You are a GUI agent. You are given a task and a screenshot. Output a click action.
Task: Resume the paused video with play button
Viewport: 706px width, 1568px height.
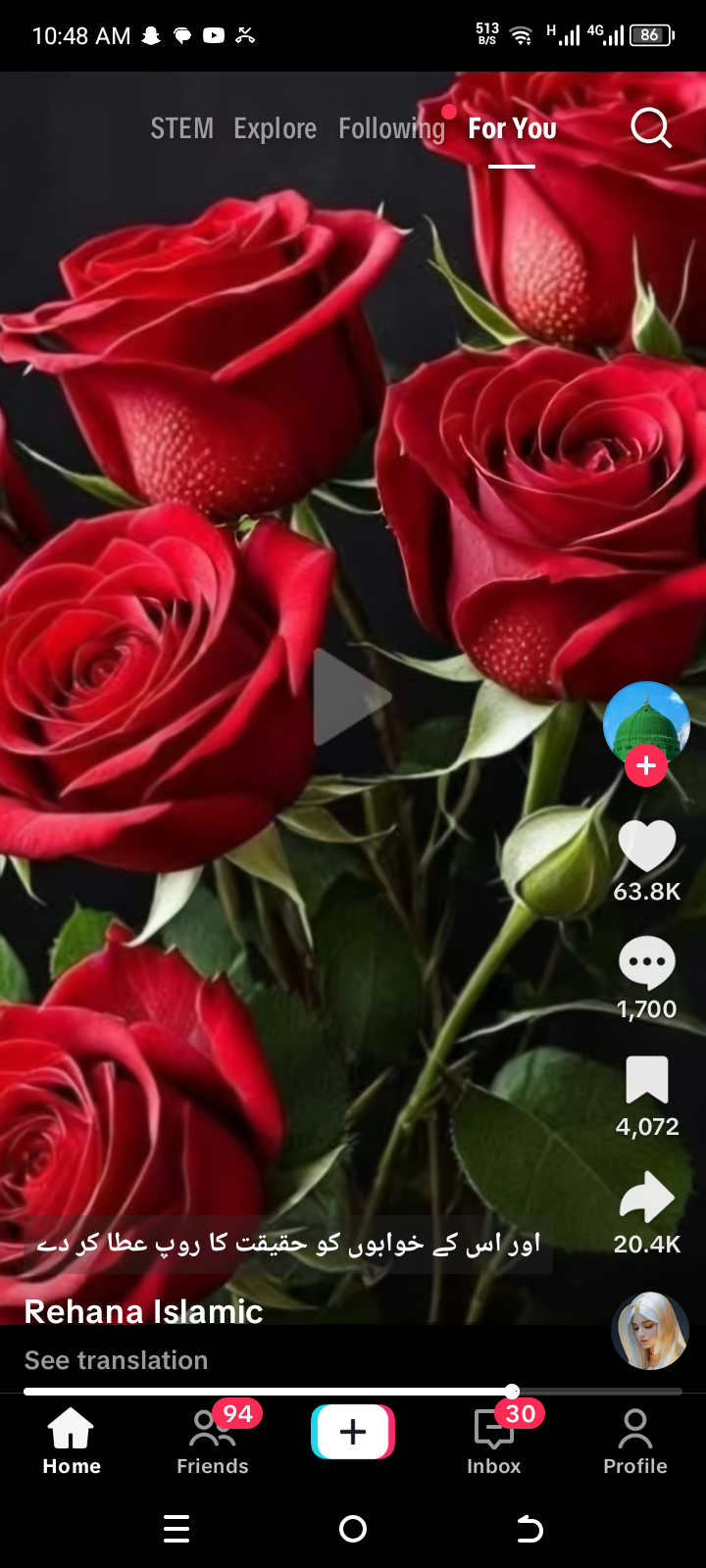351,697
